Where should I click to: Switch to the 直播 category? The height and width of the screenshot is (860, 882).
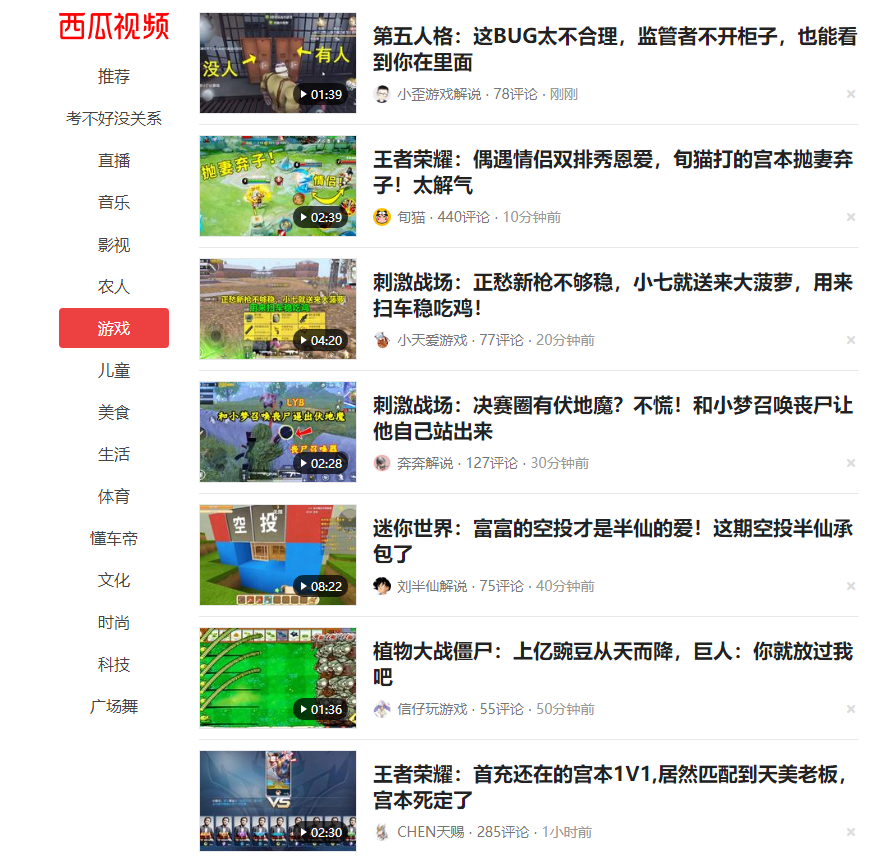click(114, 160)
